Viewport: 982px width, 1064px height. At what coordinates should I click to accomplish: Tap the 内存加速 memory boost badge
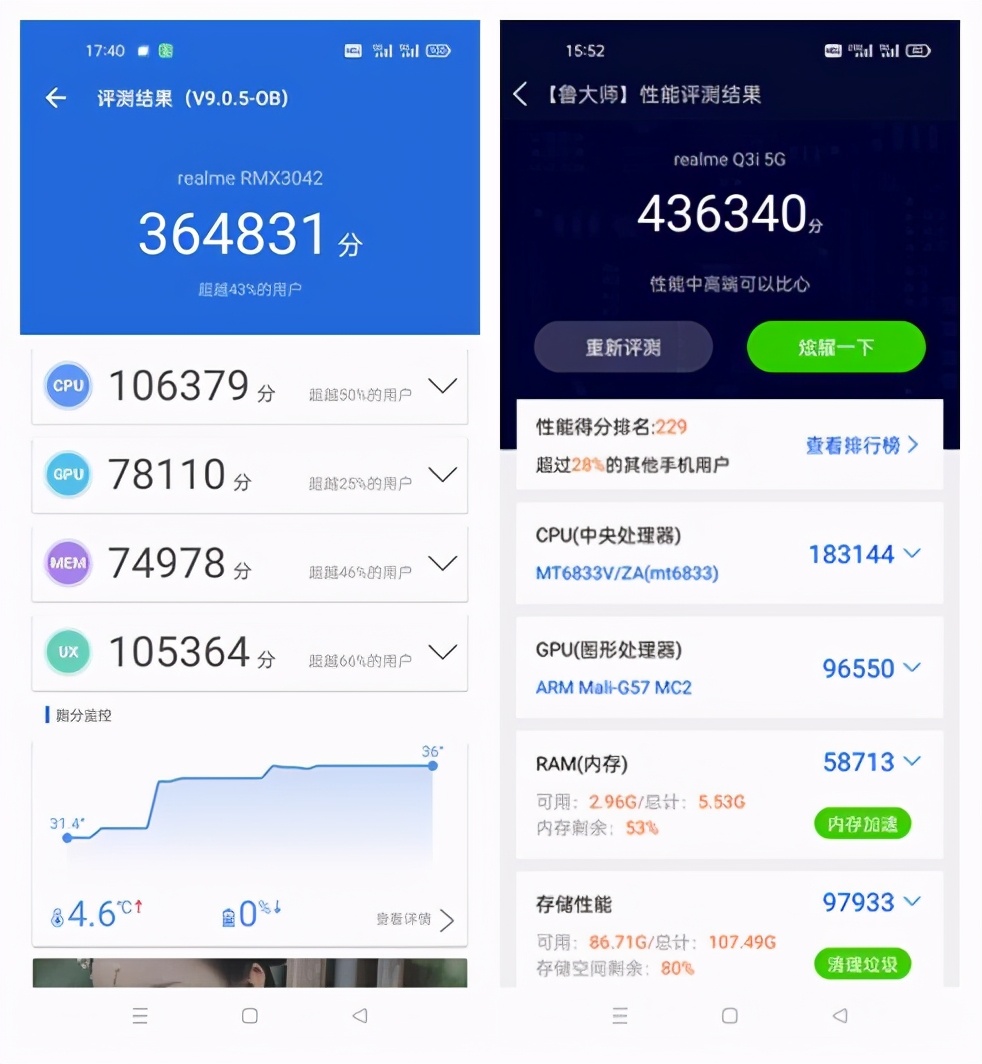(x=862, y=824)
